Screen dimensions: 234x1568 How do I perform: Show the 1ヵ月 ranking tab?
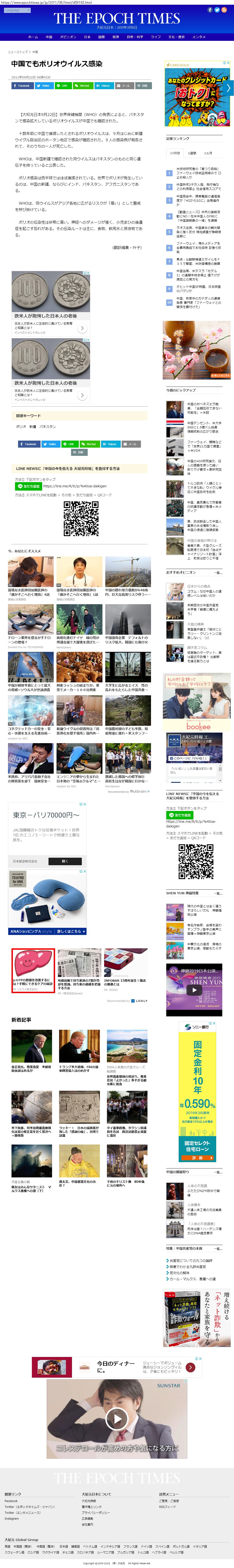208,153
